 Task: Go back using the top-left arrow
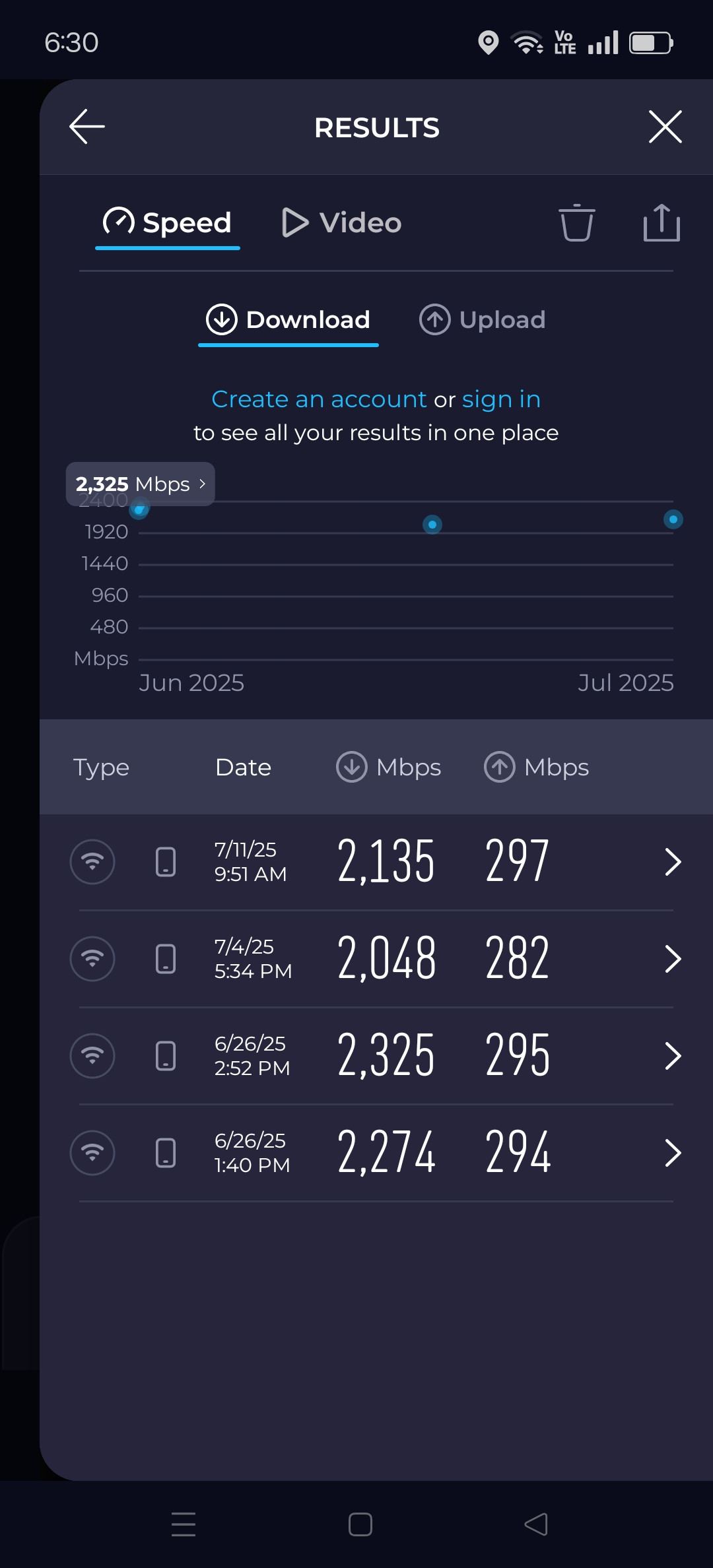pyautogui.click(x=87, y=127)
